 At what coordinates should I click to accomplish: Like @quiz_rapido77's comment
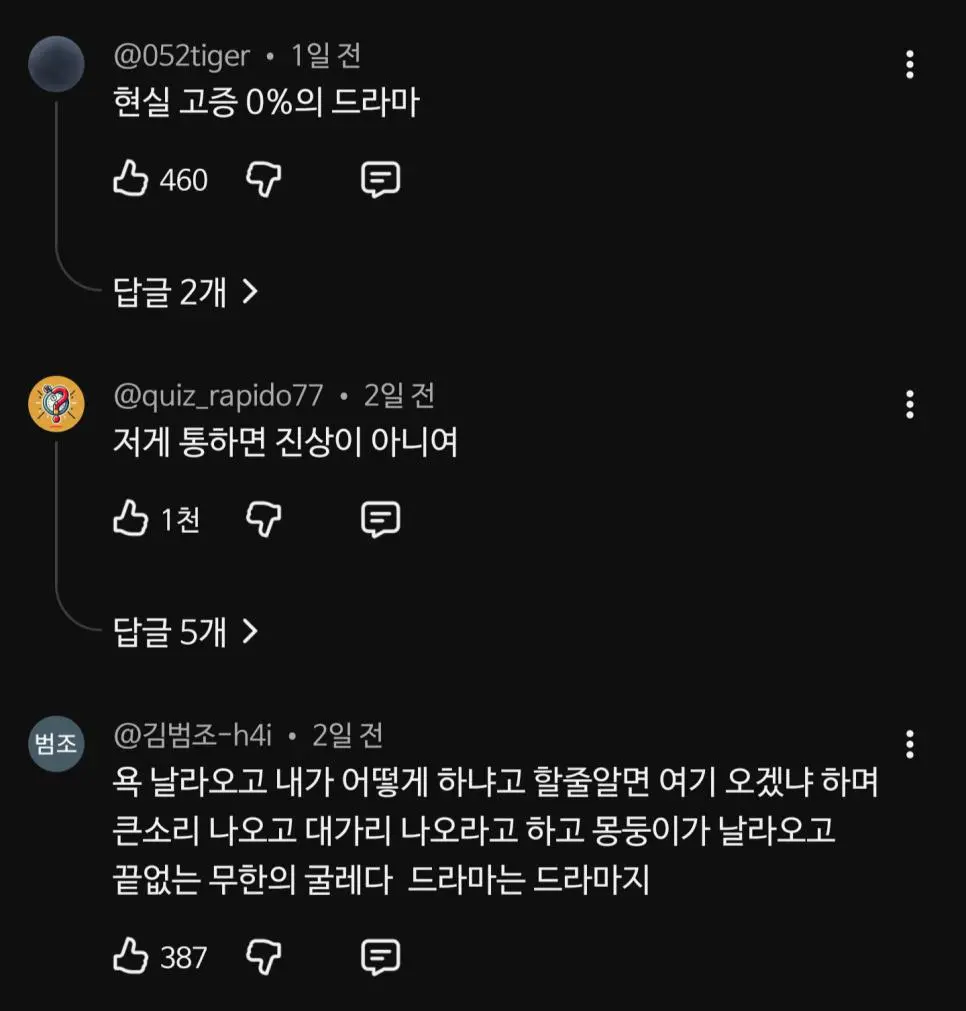pos(131,519)
